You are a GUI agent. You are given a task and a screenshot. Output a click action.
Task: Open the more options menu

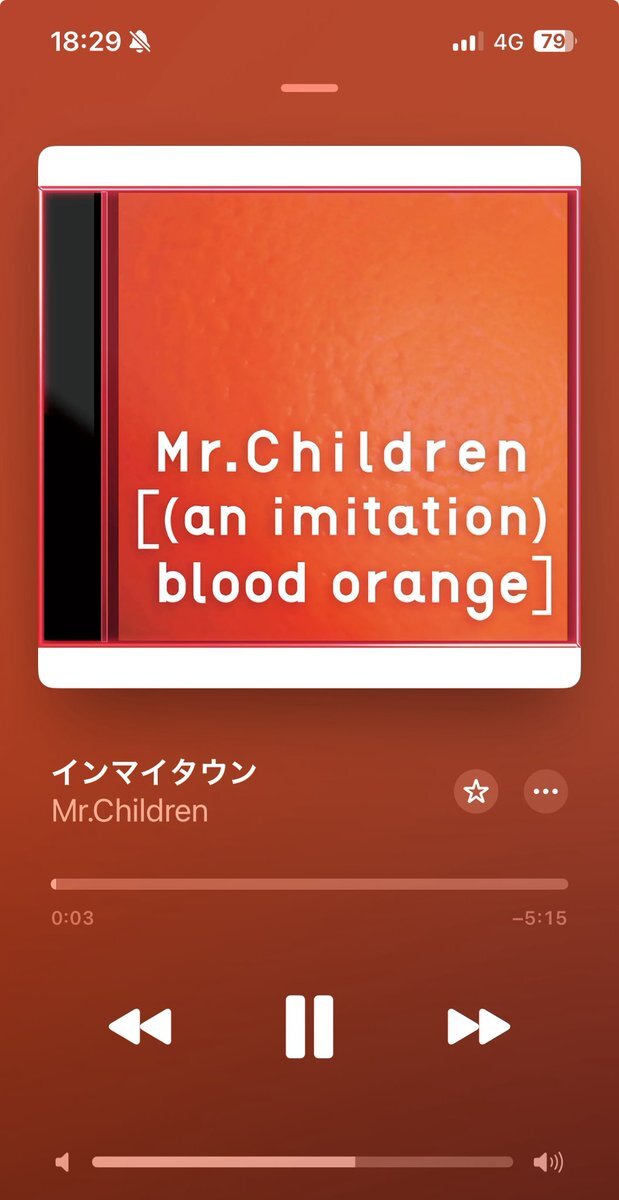tap(545, 792)
